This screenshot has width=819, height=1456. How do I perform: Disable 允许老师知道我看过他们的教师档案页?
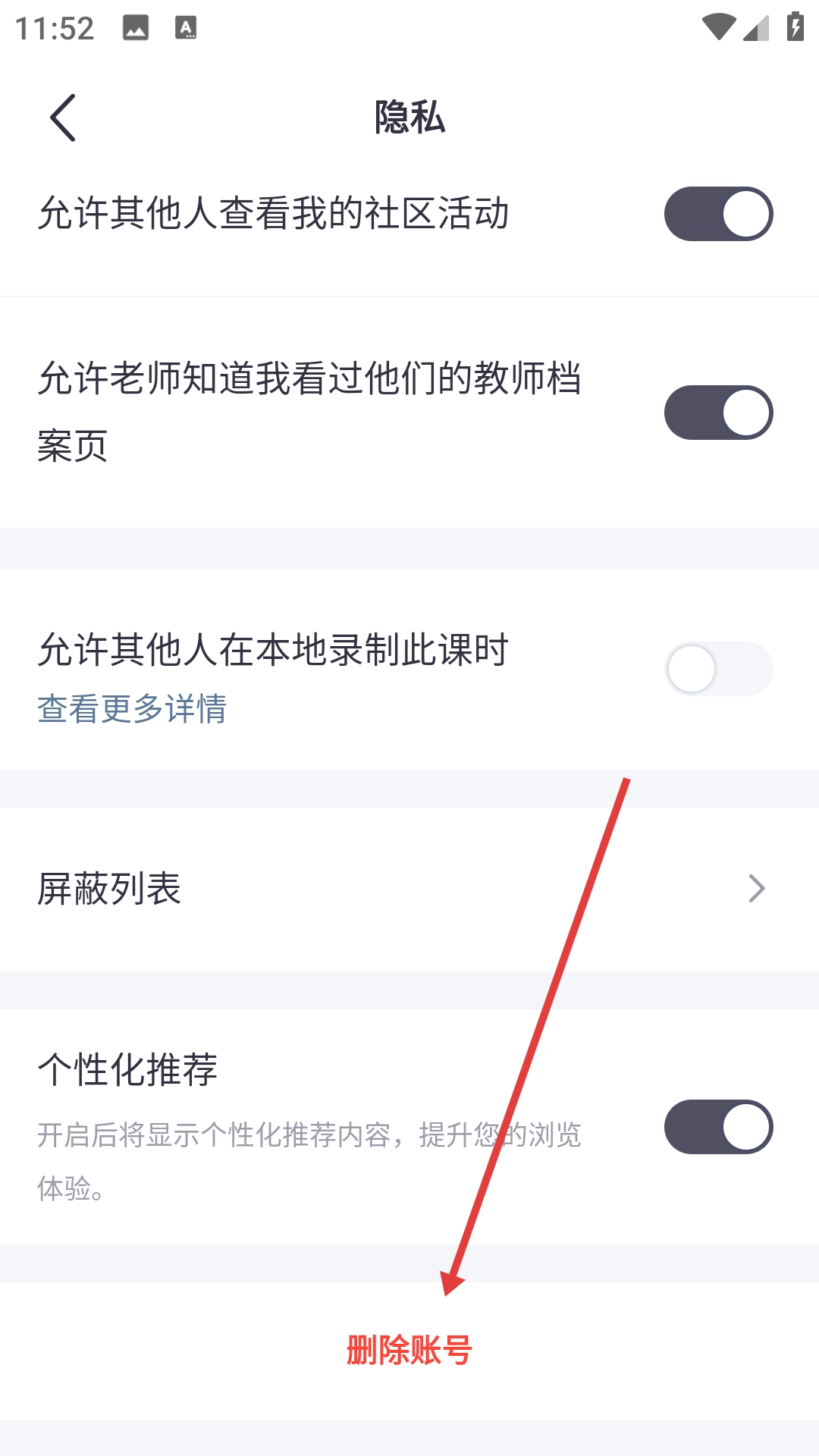pyautogui.click(x=718, y=413)
